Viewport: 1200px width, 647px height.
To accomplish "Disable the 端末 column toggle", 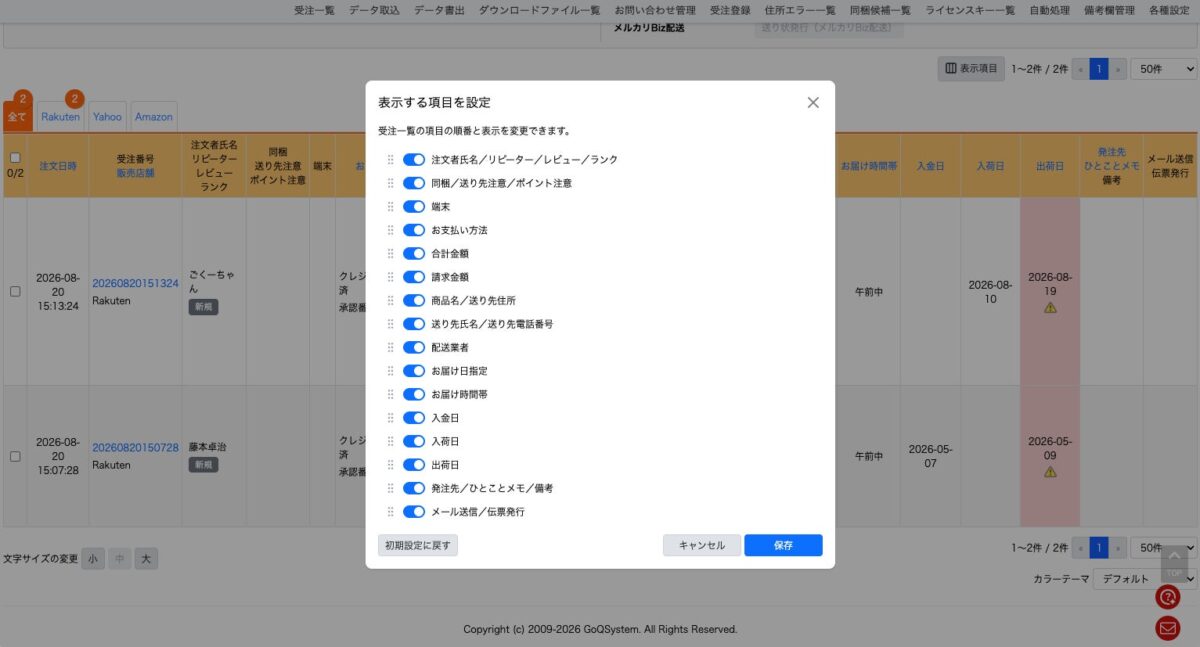I will pyautogui.click(x=414, y=207).
